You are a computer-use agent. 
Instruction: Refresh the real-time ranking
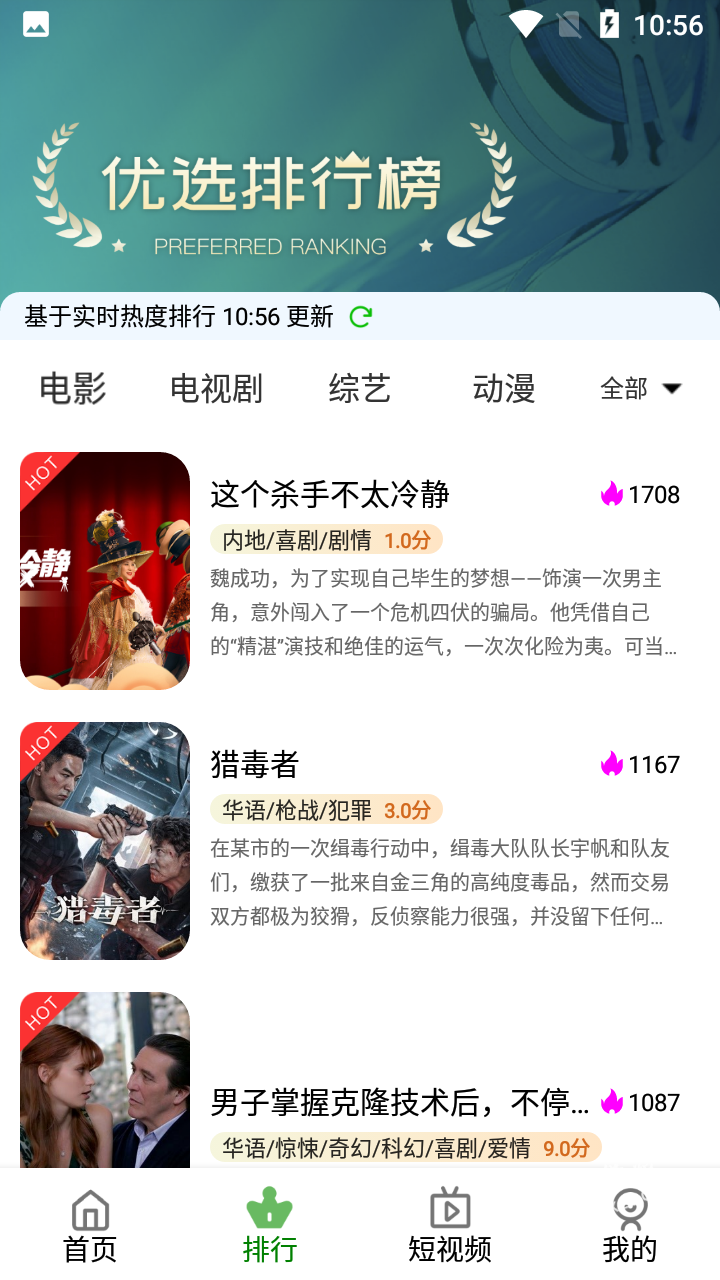(x=360, y=317)
